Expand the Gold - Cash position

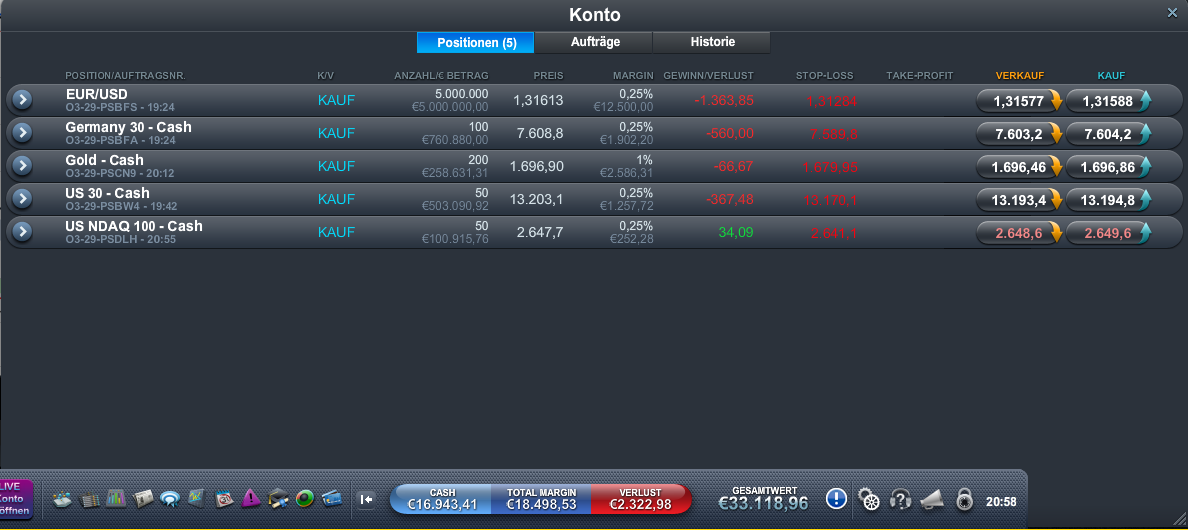[22, 165]
